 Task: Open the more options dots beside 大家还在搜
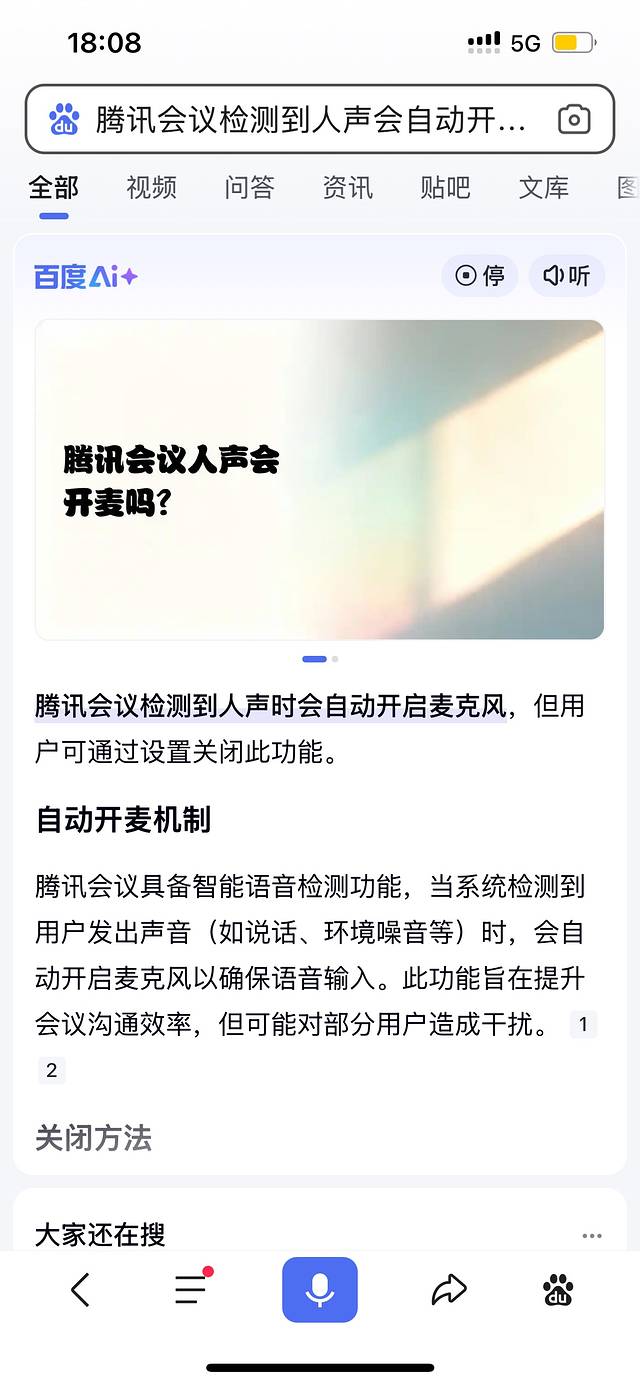pos(592,1236)
